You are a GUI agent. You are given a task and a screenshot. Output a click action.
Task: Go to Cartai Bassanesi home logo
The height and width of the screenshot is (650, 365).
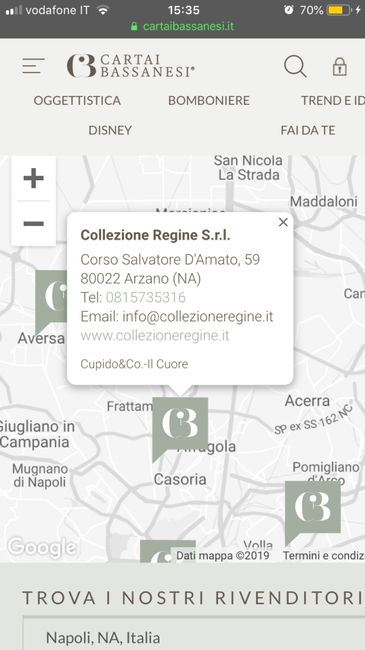tap(131, 66)
